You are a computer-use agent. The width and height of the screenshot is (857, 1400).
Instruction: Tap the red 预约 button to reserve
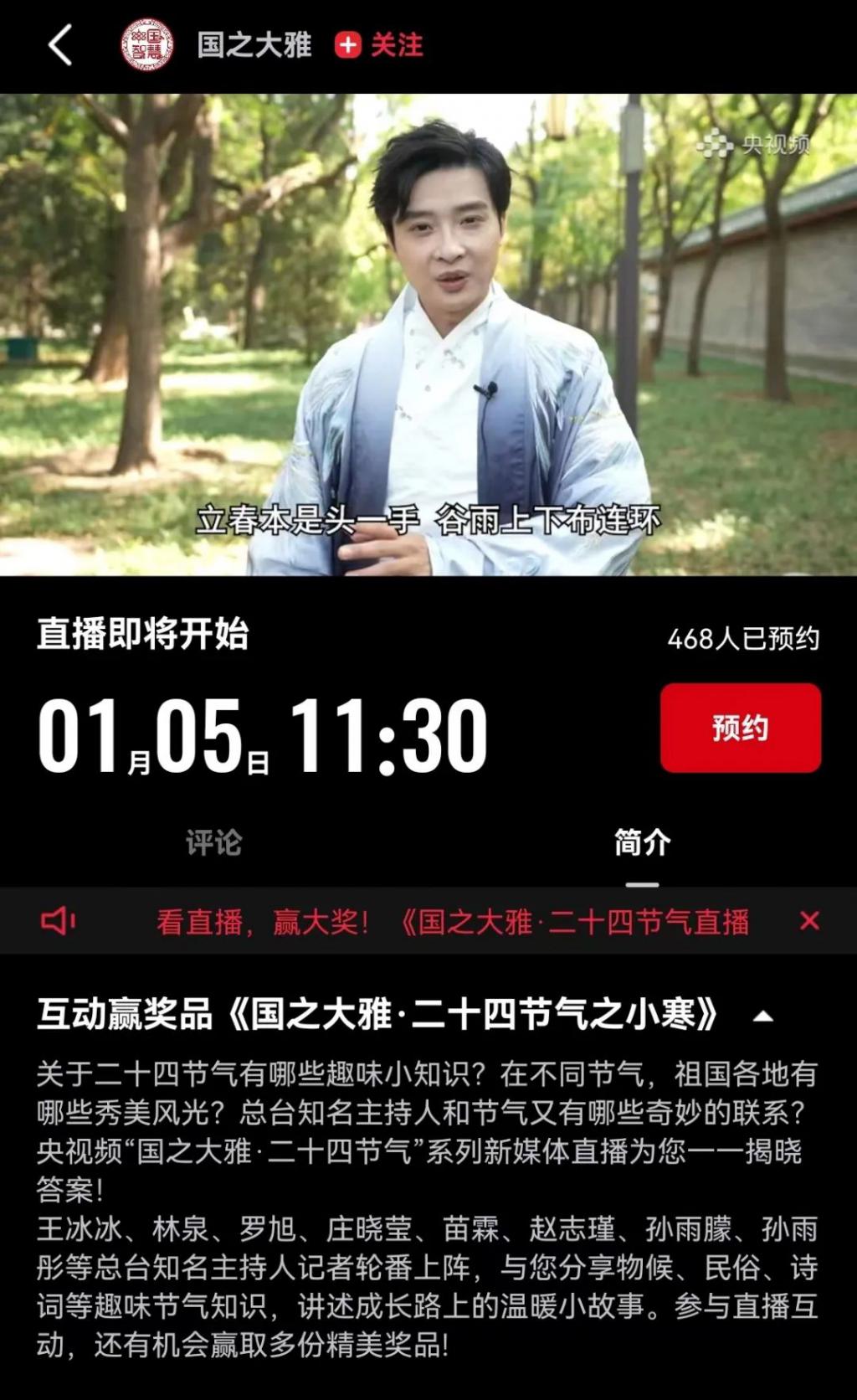point(740,728)
